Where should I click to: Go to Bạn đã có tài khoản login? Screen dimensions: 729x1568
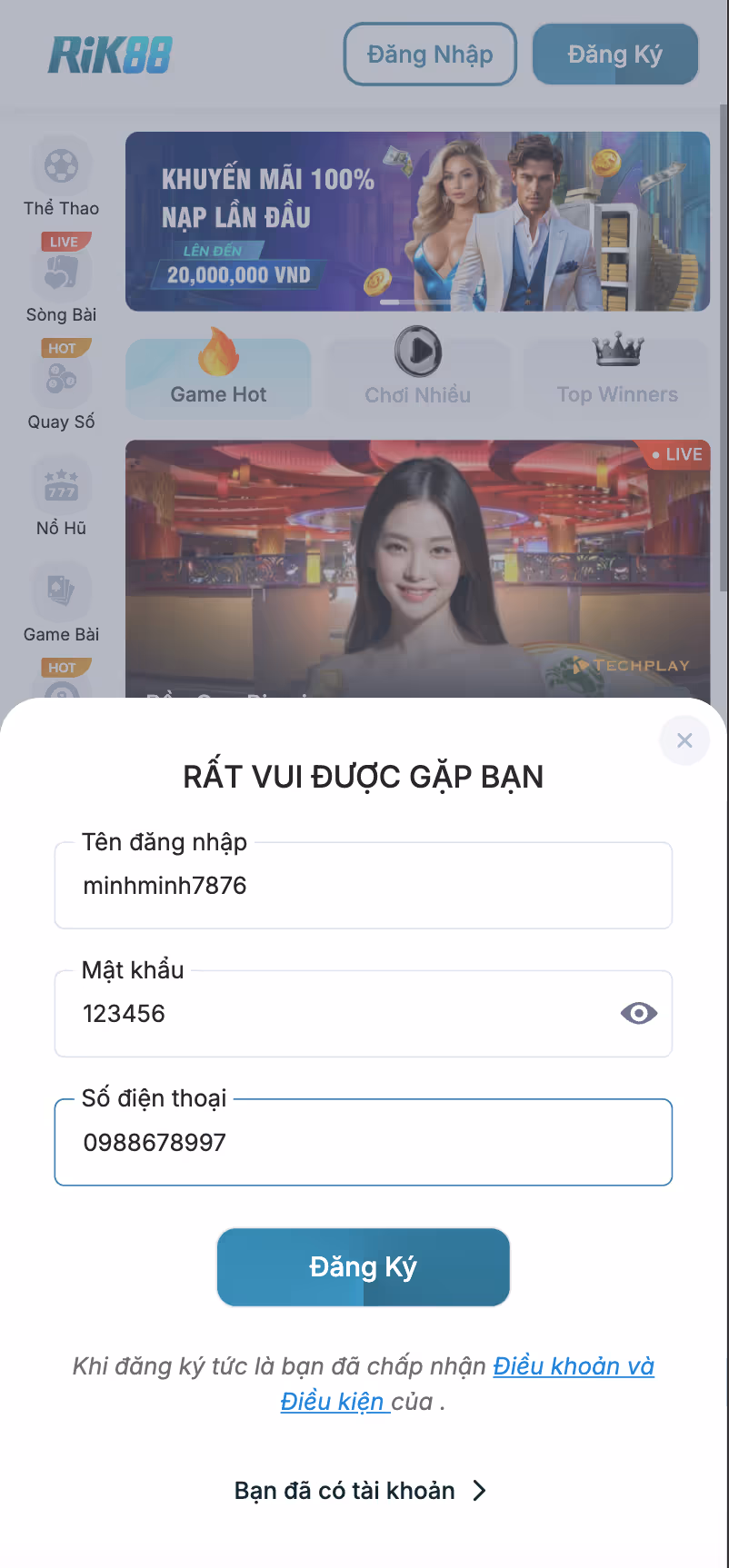[x=361, y=1491]
